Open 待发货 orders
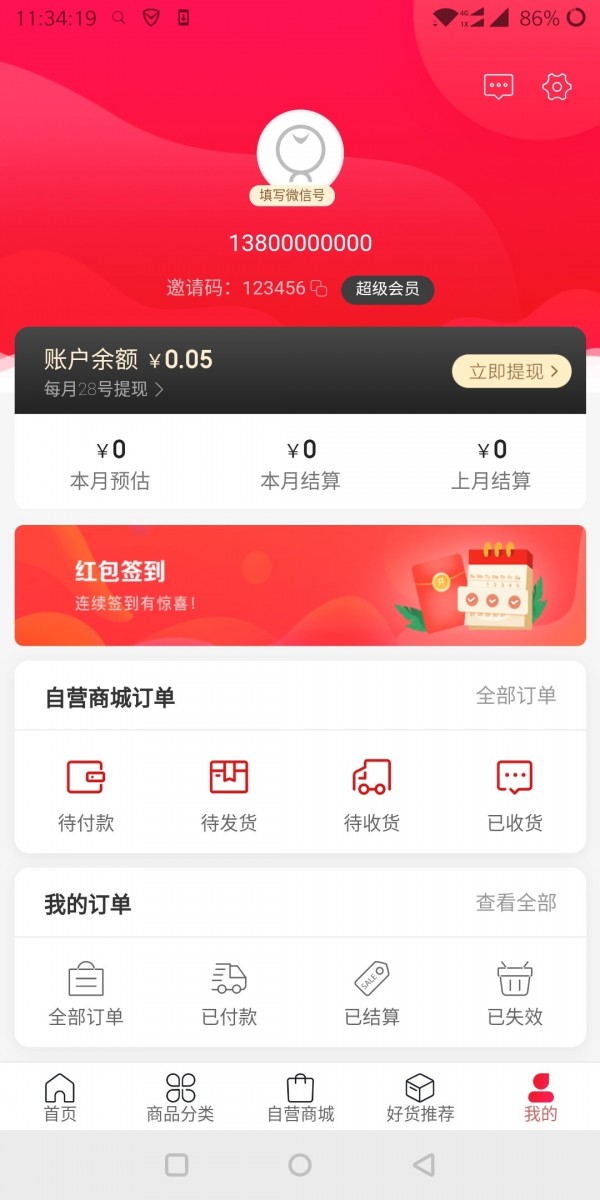 (229, 795)
